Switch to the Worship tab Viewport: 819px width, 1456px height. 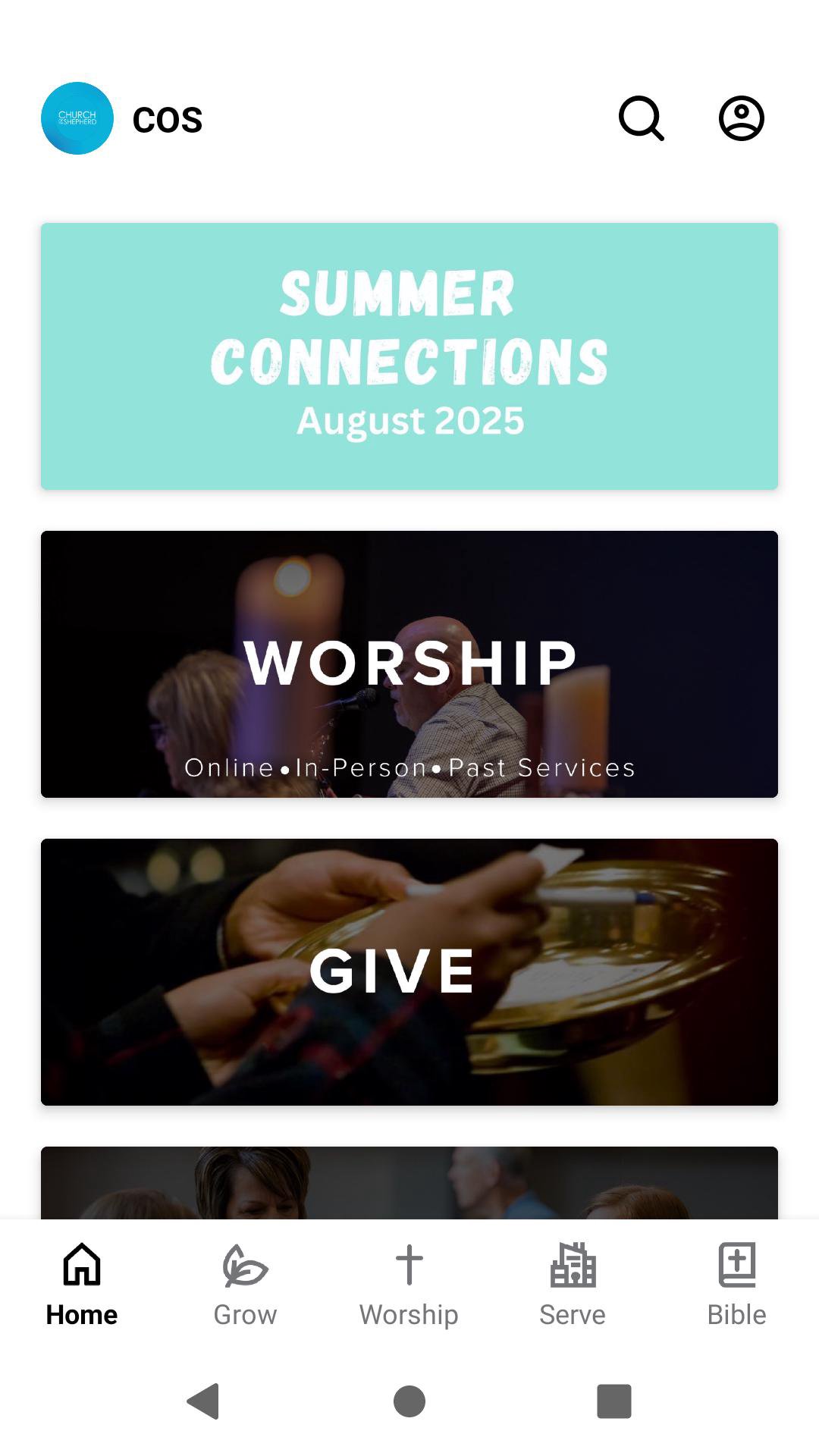409,1285
